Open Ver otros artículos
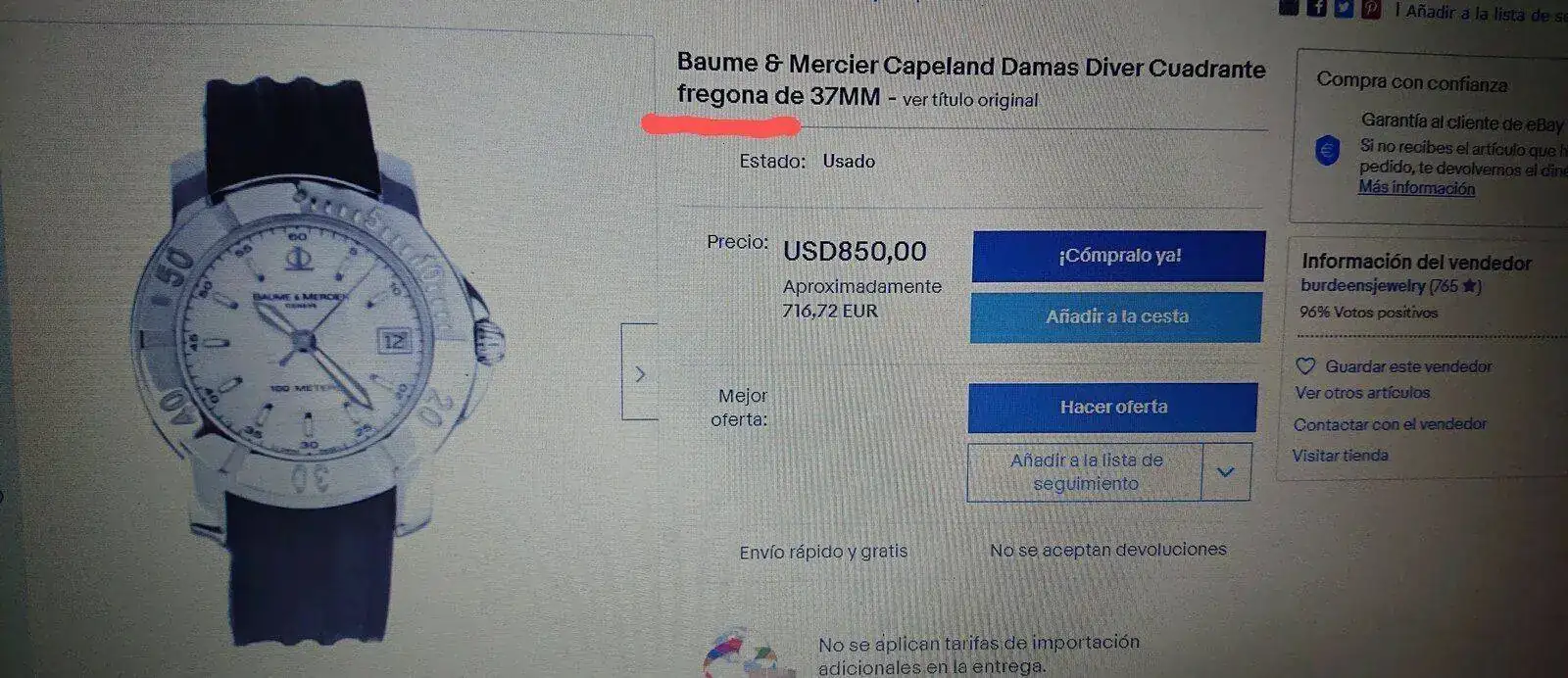Viewport: 1568px width, 678px height. (x=1362, y=393)
